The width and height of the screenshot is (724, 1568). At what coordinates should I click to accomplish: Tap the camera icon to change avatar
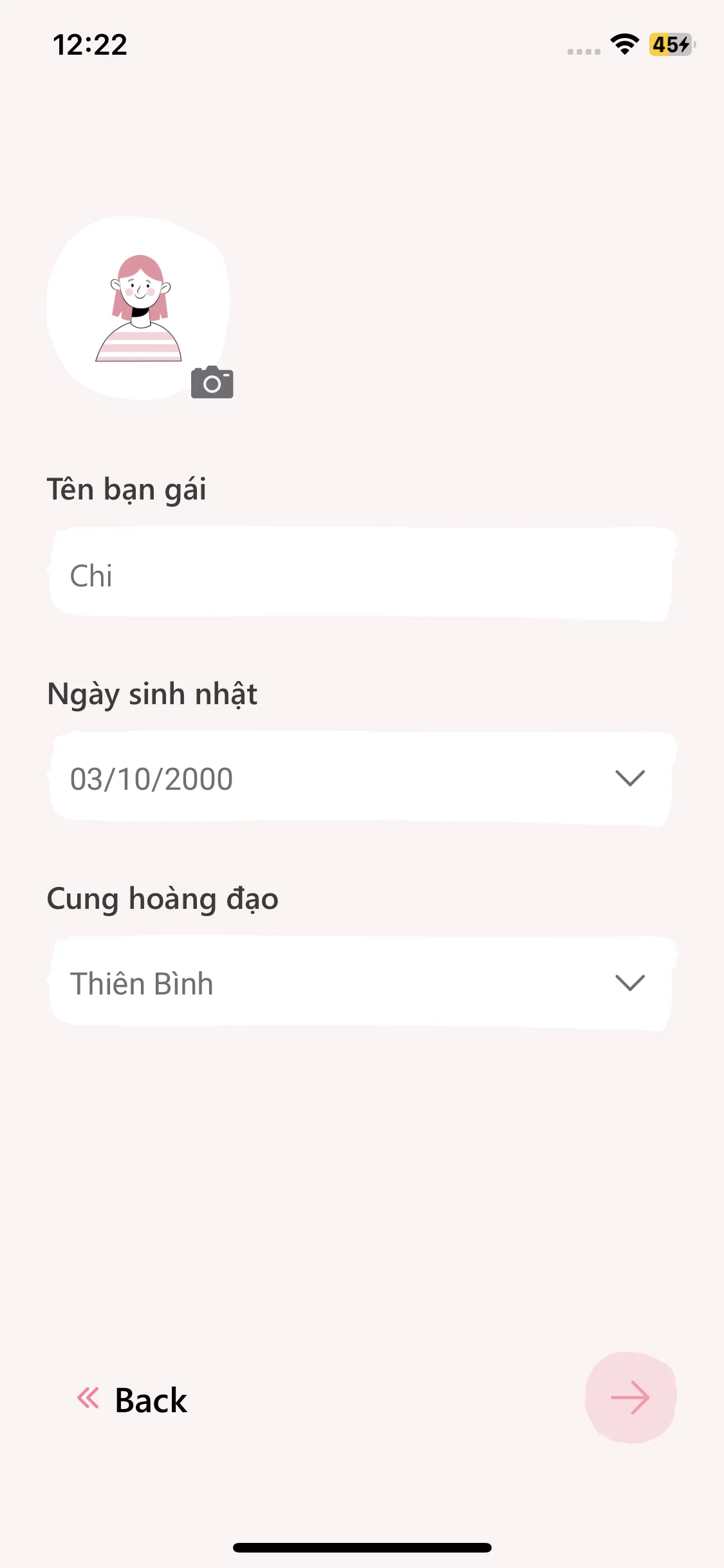pyautogui.click(x=212, y=383)
